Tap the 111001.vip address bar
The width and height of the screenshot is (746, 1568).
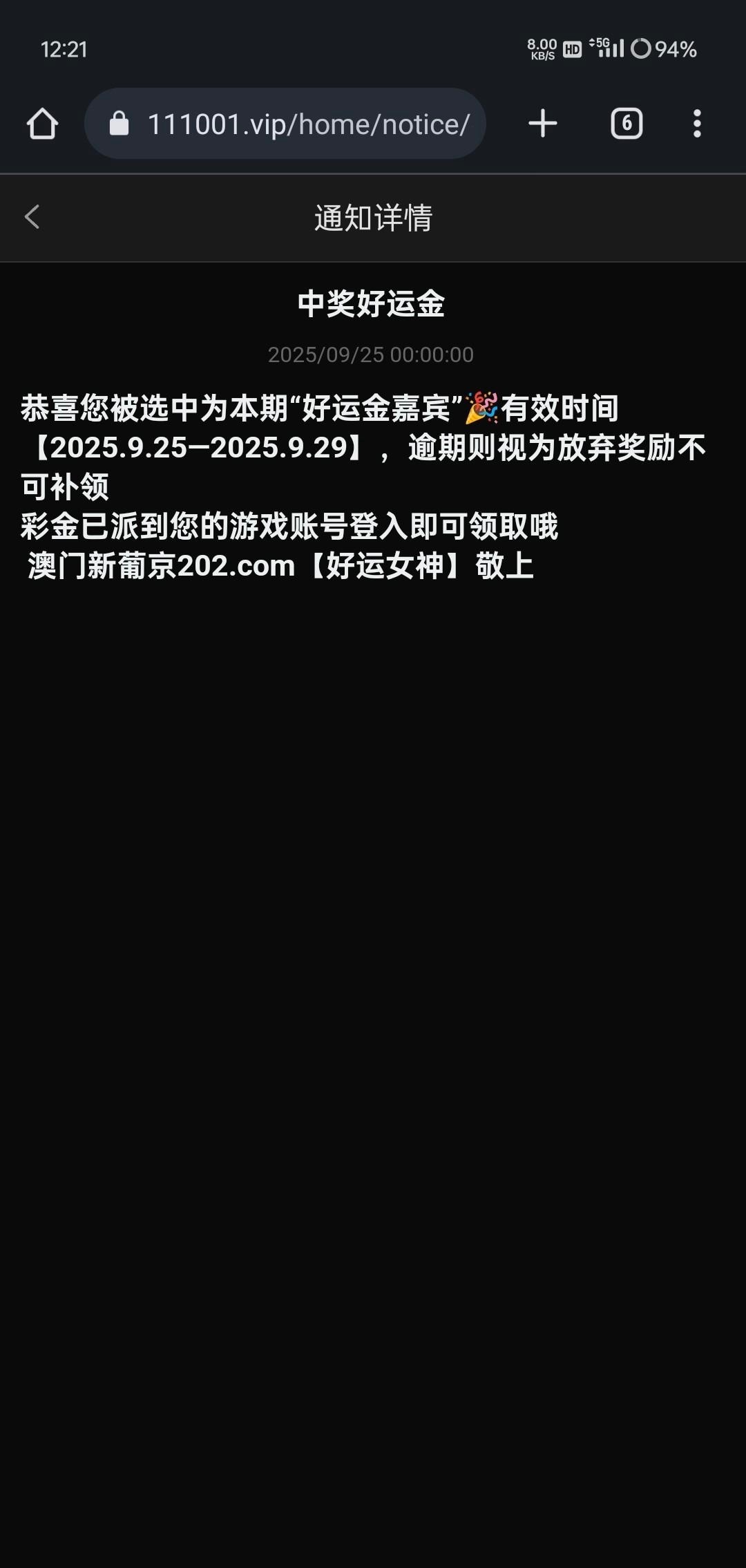(x=297, y=124)
